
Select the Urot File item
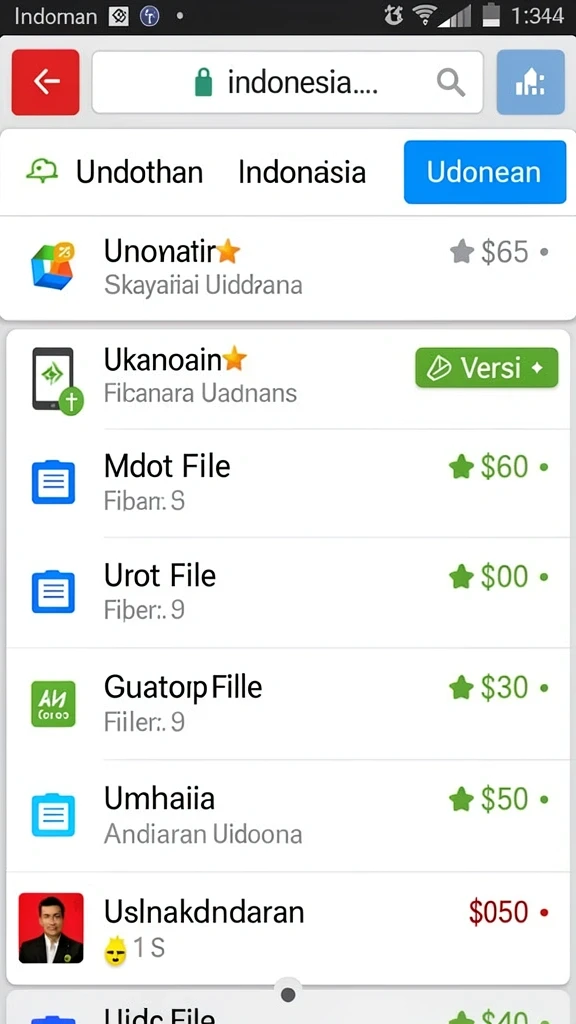pos(287,592)
